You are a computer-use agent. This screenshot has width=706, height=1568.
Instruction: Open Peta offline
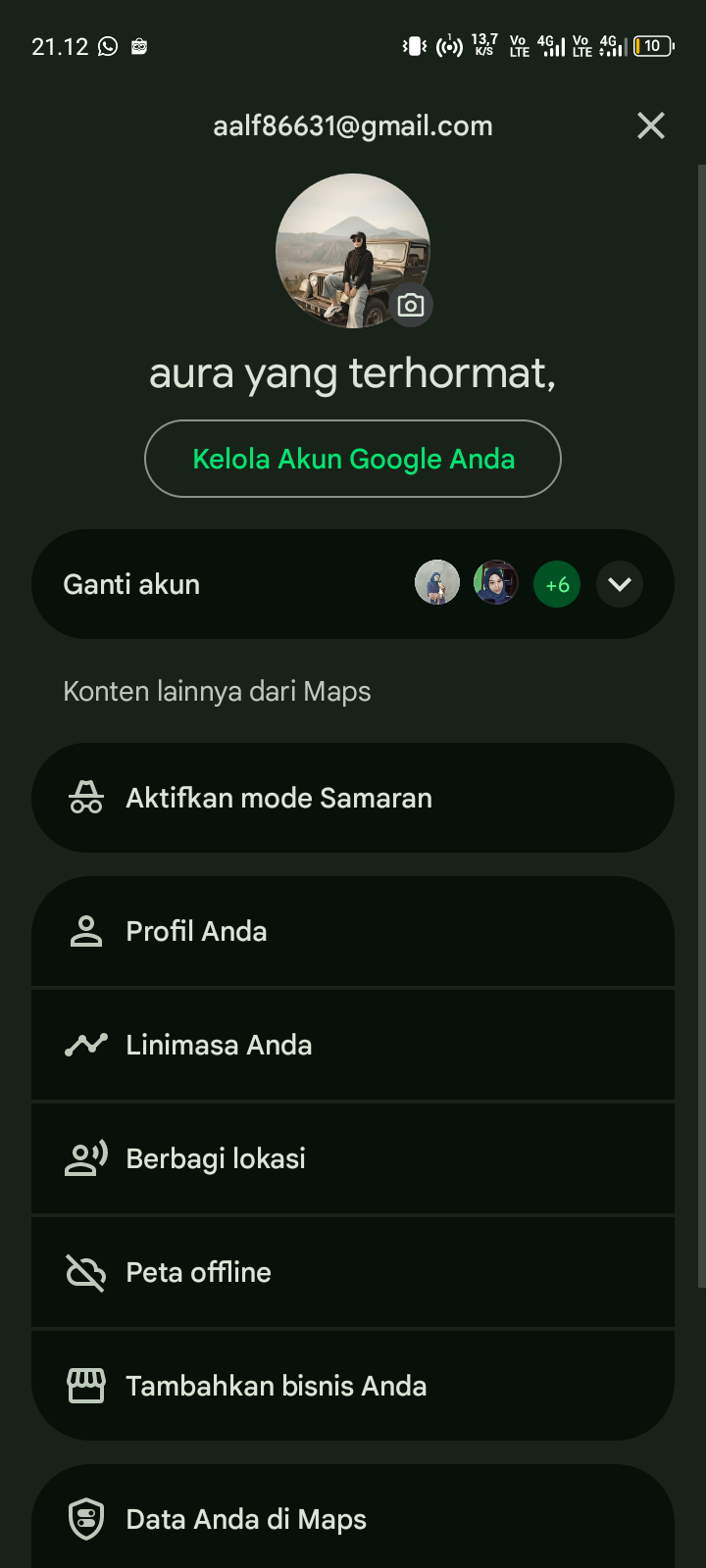pyautogui.click(x=353, y=1272)
